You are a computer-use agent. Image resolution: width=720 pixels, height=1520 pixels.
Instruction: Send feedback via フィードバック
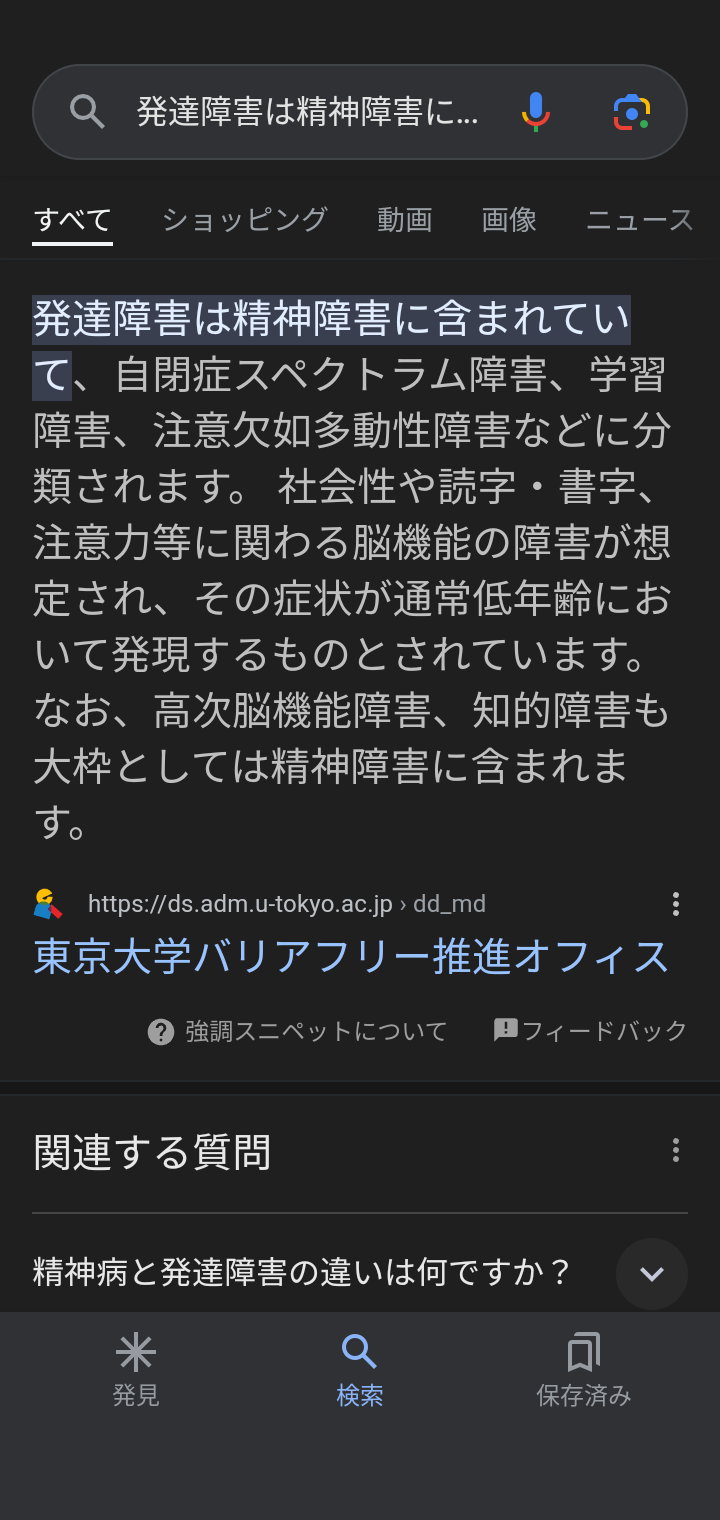(x=590, y=1031)
